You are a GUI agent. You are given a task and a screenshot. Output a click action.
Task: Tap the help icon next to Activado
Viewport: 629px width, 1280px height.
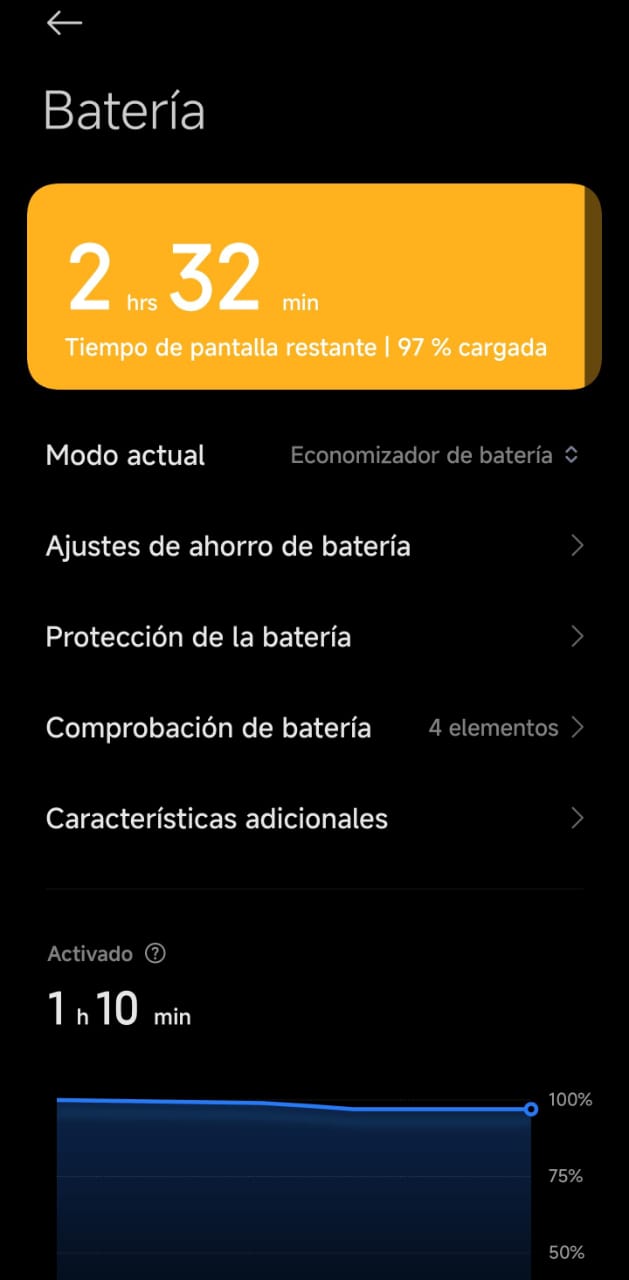(x=155, y=954)
